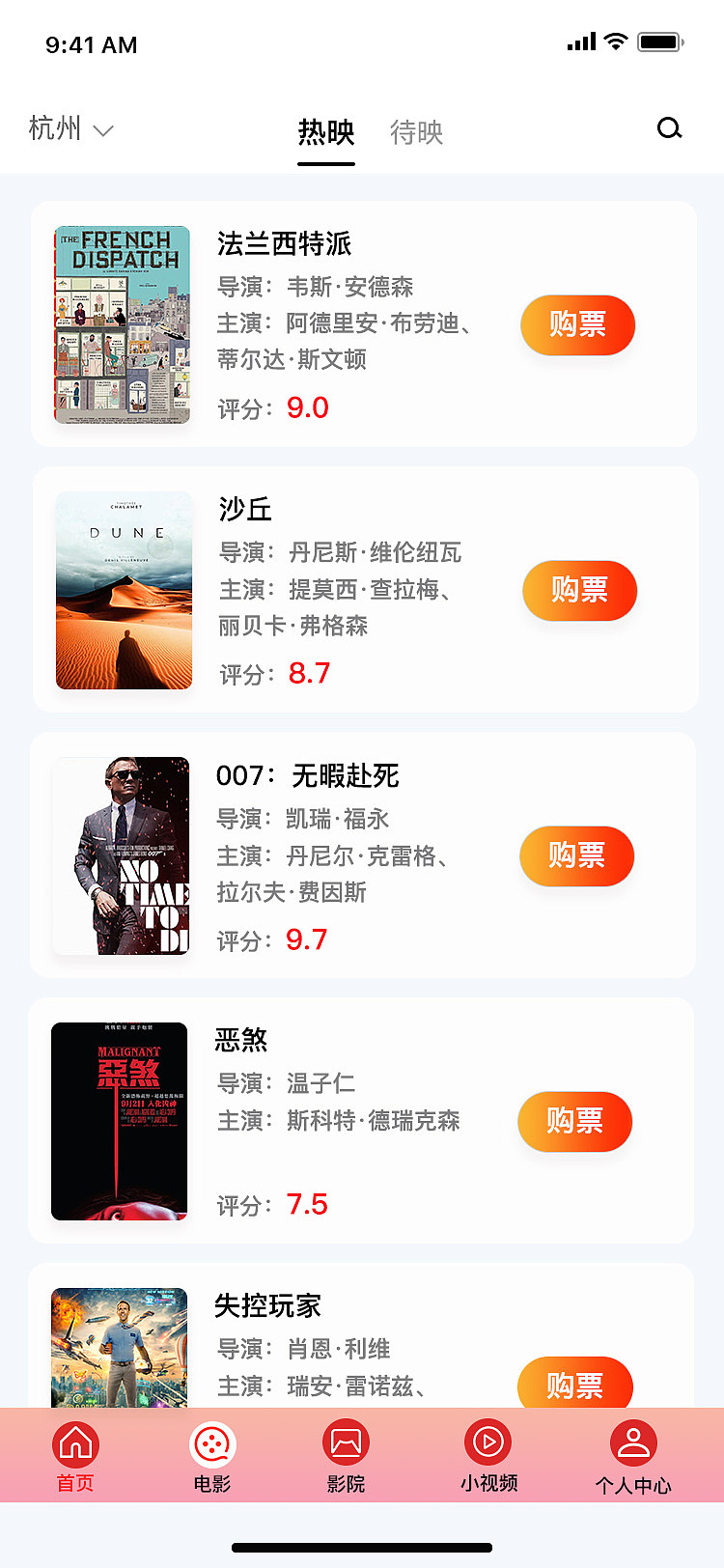
Task: Click the cellular signal bars icon
Action: pos(579,42)
